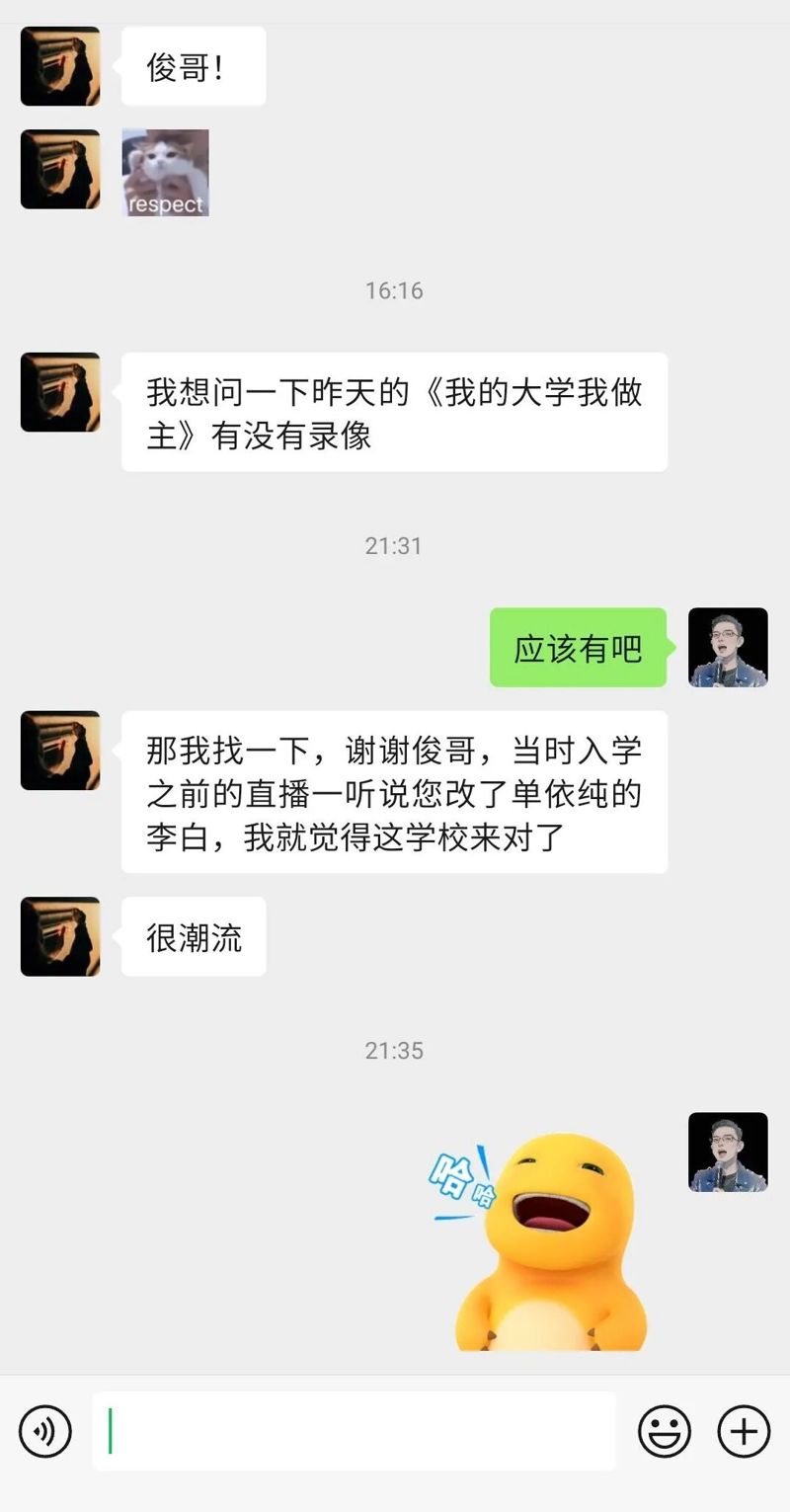
Task: Focus the message text field
Action: (354, 1430)
